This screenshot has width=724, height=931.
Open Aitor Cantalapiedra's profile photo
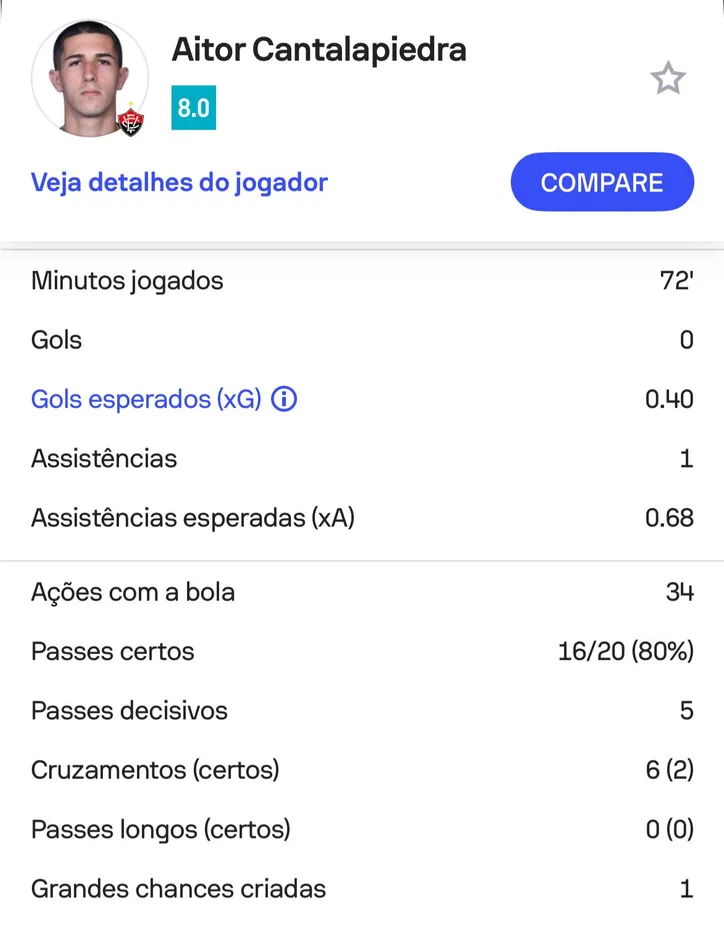point(89,77)
